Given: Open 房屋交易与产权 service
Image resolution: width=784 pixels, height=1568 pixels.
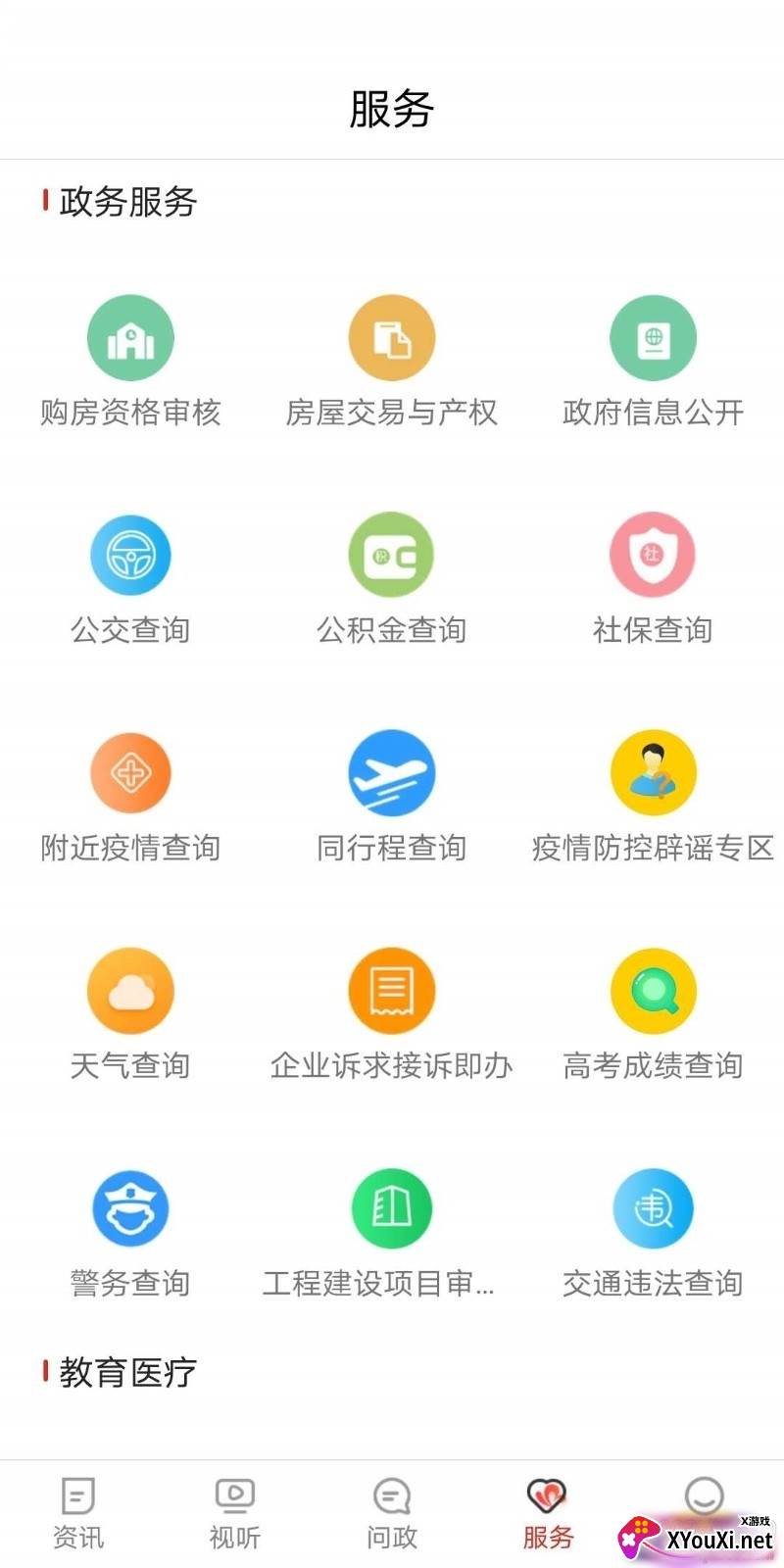Looking at the screenshot, I should [392, 339].
